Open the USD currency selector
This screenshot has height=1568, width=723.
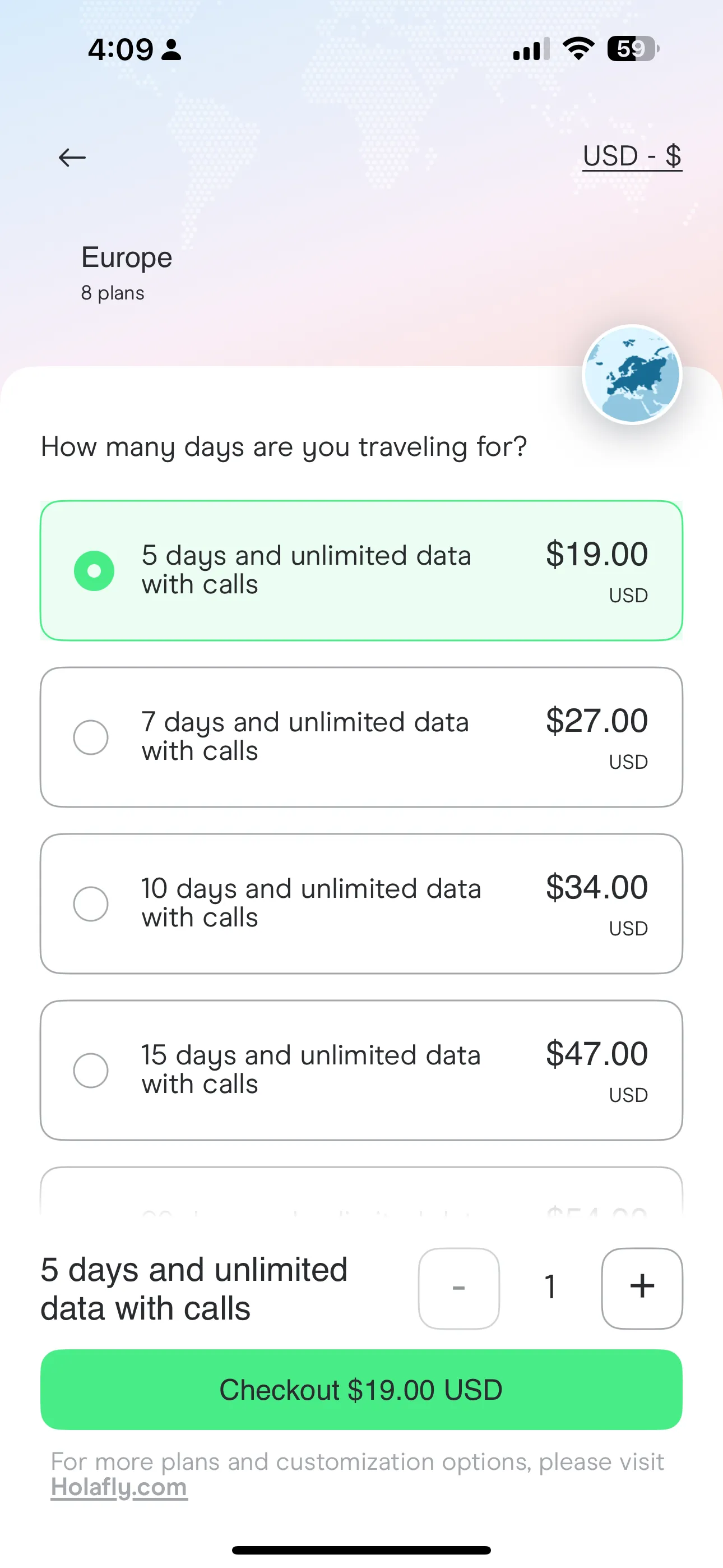pos(632,156)
